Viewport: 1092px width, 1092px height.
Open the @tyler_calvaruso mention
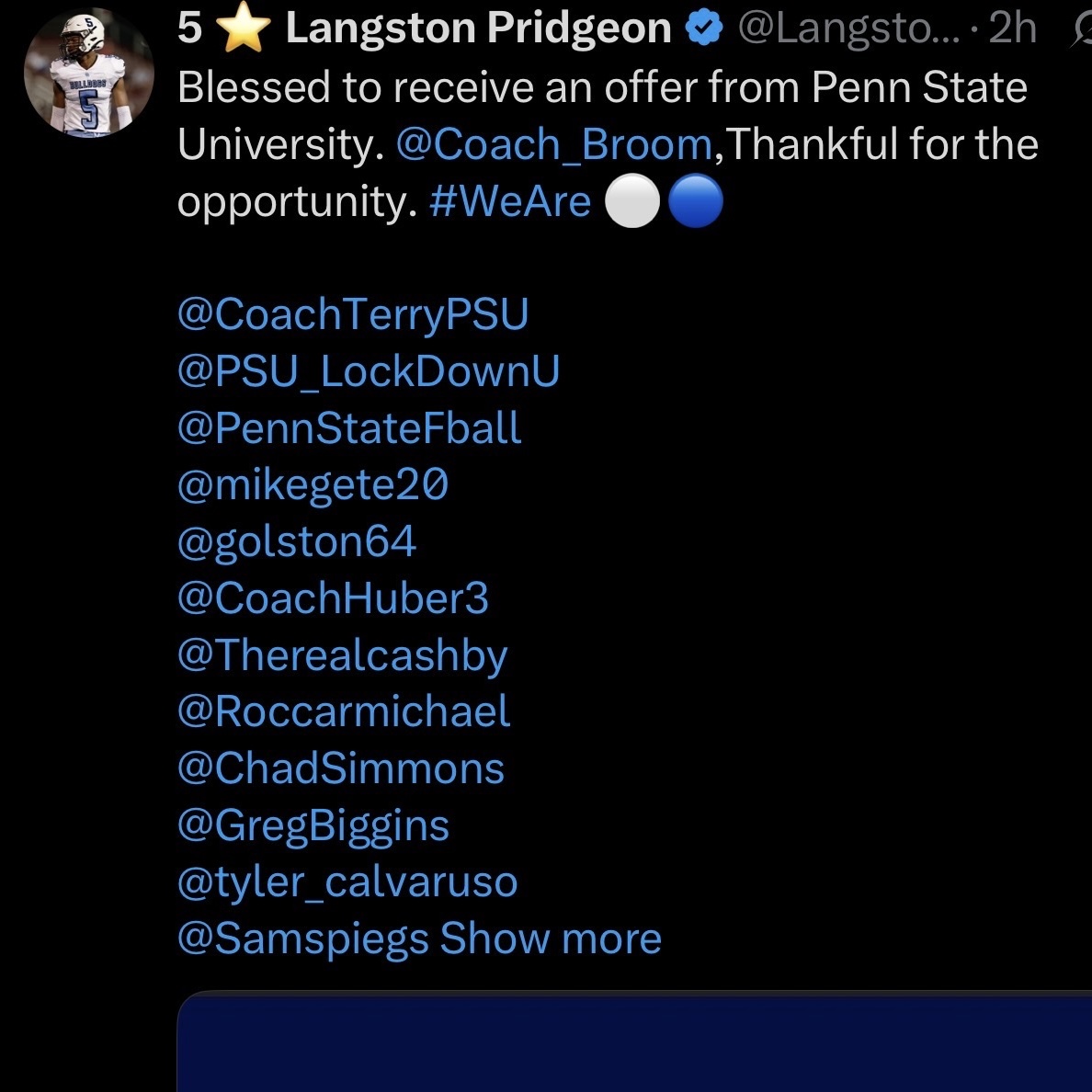click(347, 883)
